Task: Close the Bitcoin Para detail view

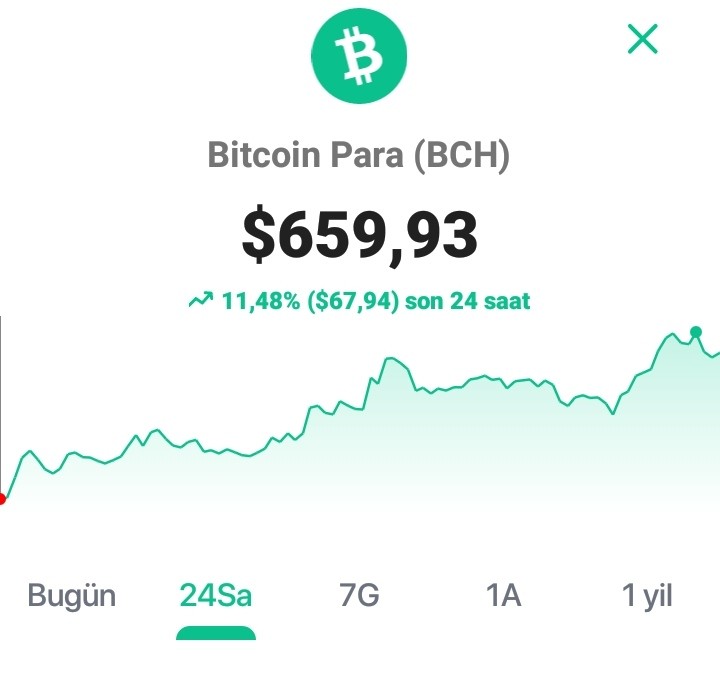Action: coord(642,39)
